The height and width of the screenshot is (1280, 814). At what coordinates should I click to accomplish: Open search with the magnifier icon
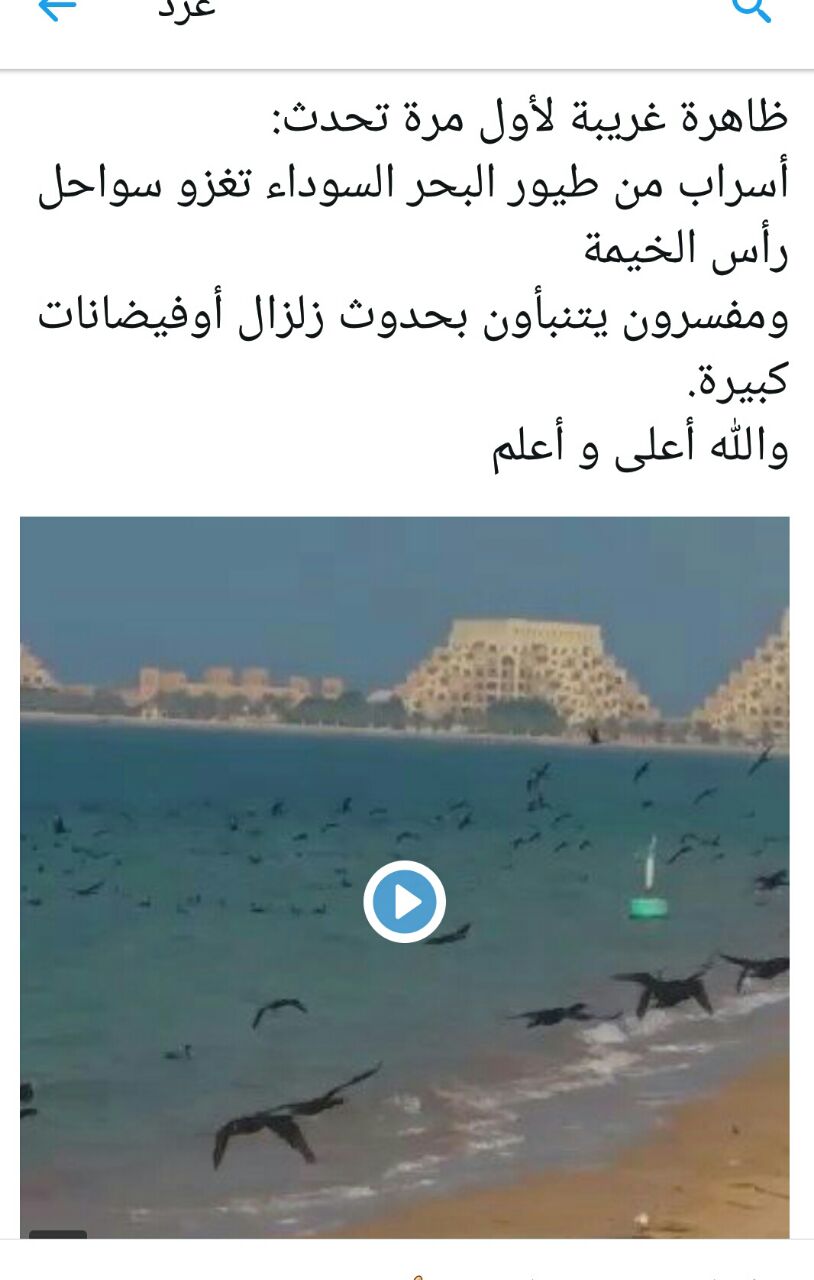(751, 9)
